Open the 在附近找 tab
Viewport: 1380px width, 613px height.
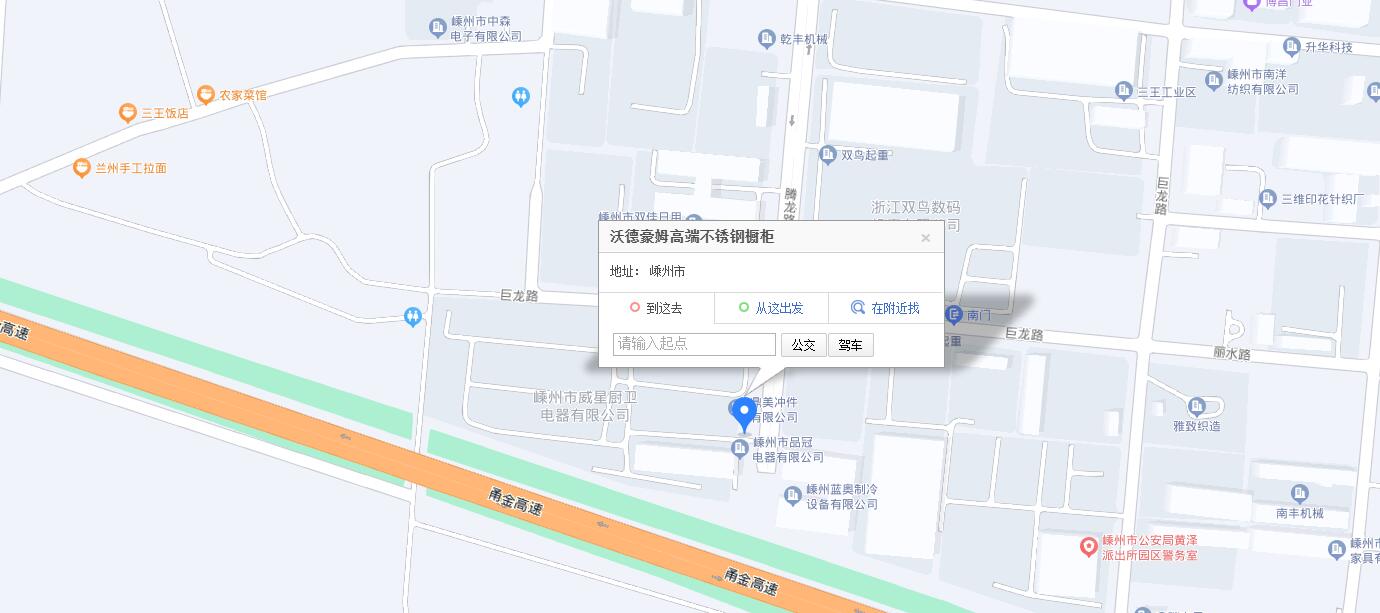(x=885, y=308)
